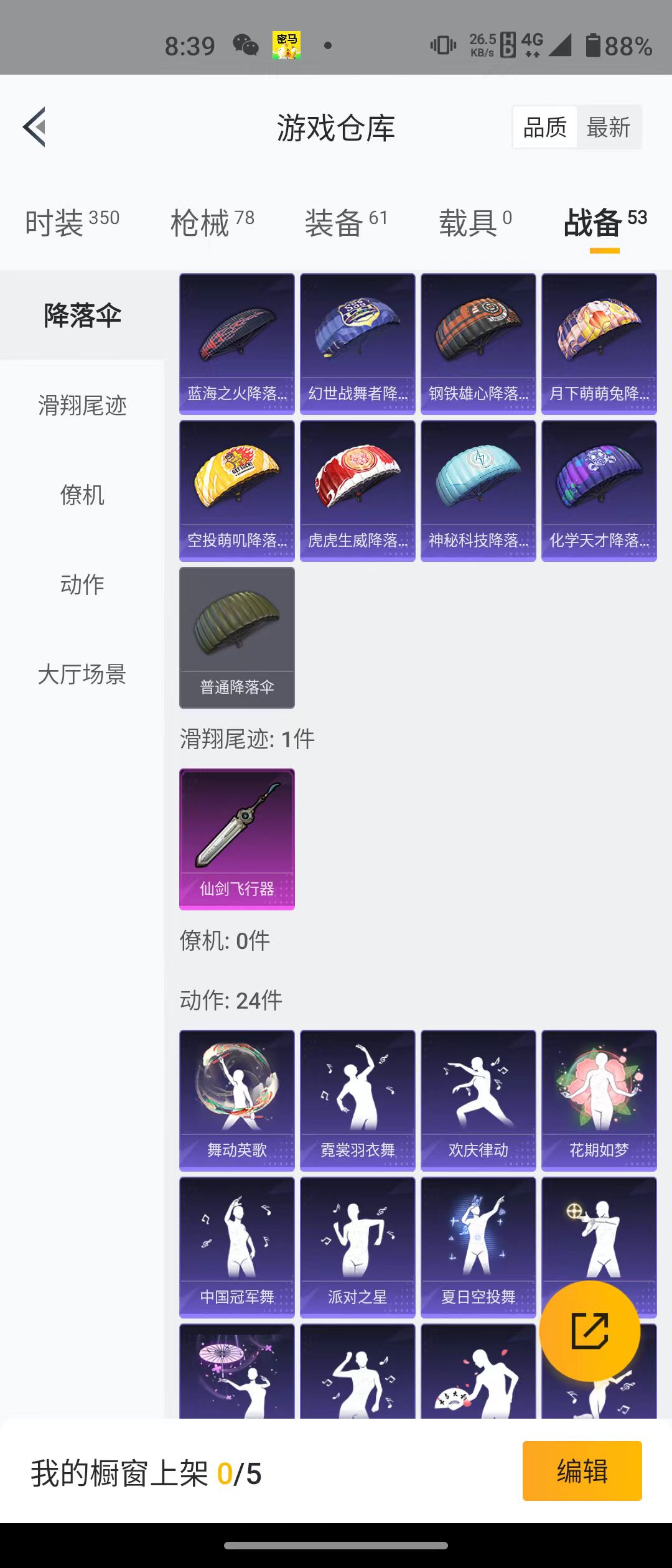Switch to the 装备 tab
Image resolution: width=672 pixels, height=1568 pixels.
point(346,222)
